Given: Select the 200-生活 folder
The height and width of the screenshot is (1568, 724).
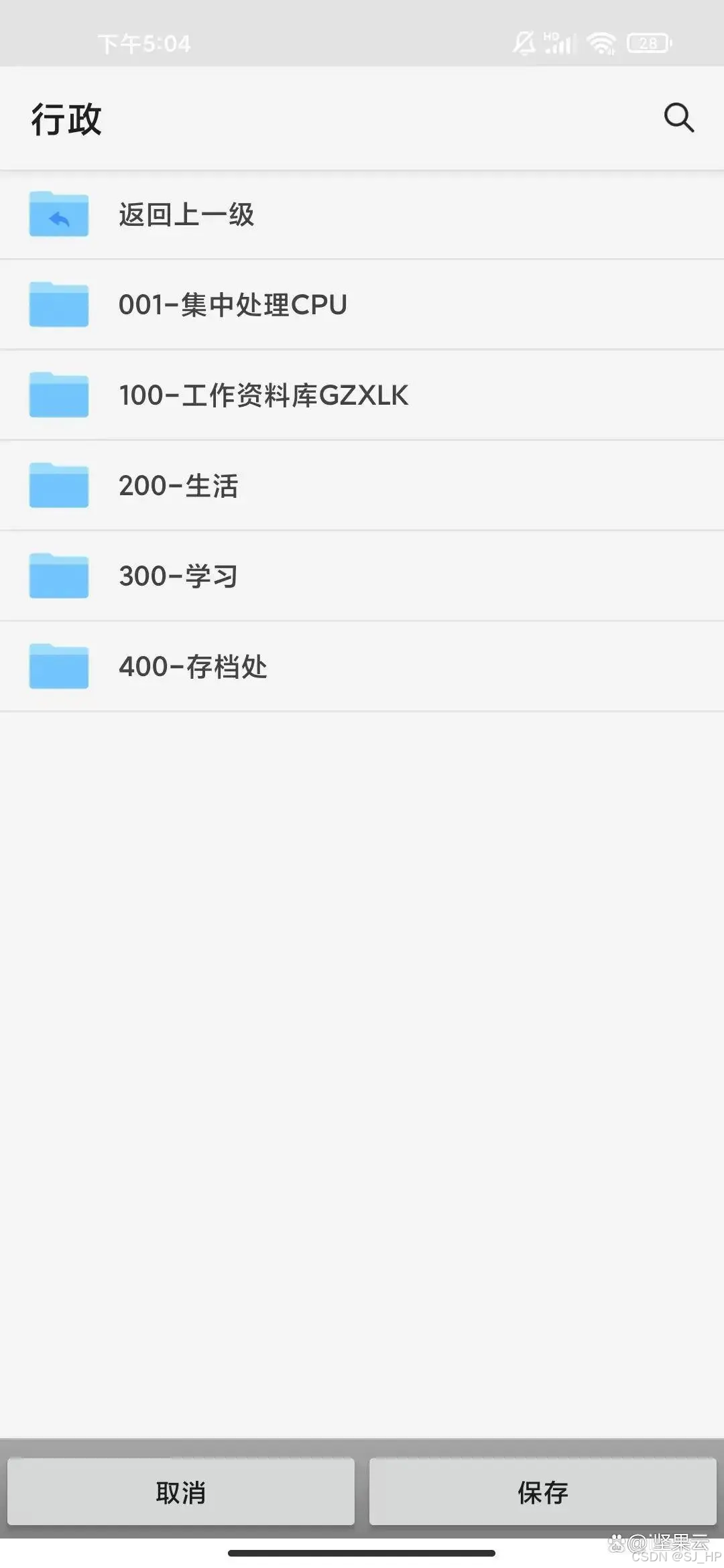Looking at the screenshot, I should coord(362,485).
